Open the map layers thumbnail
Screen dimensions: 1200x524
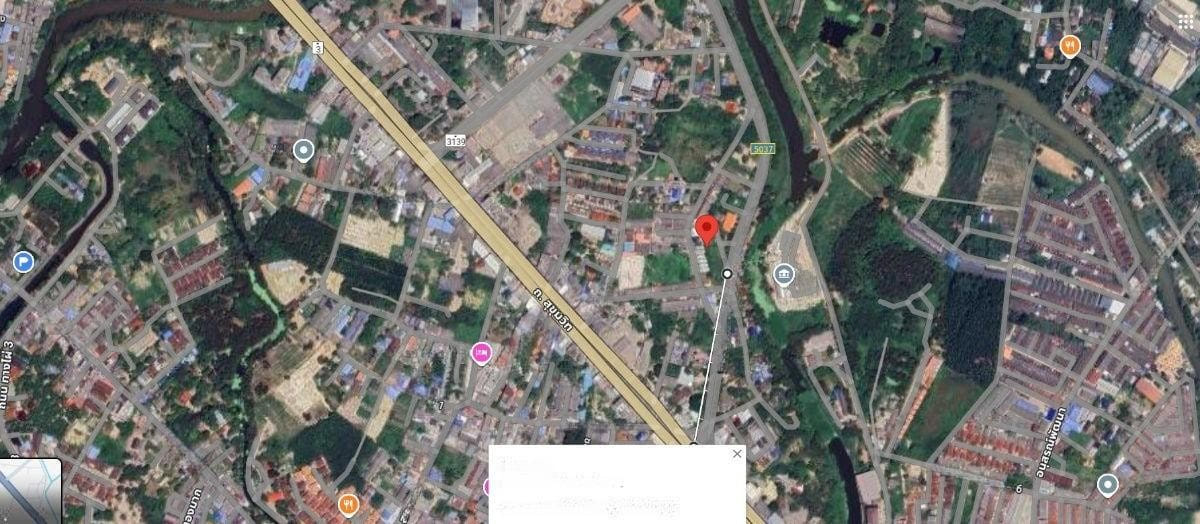[x=30, y=492]
